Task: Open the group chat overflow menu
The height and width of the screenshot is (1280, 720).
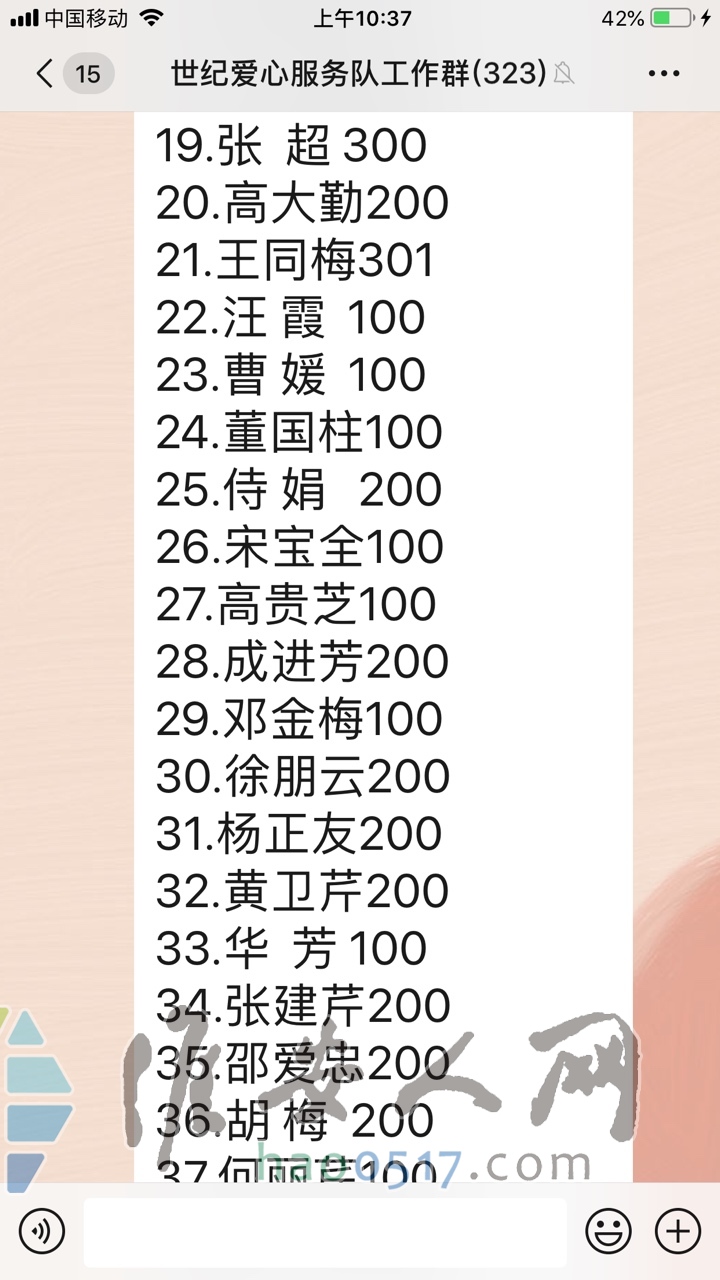Action: click(664, 74)
